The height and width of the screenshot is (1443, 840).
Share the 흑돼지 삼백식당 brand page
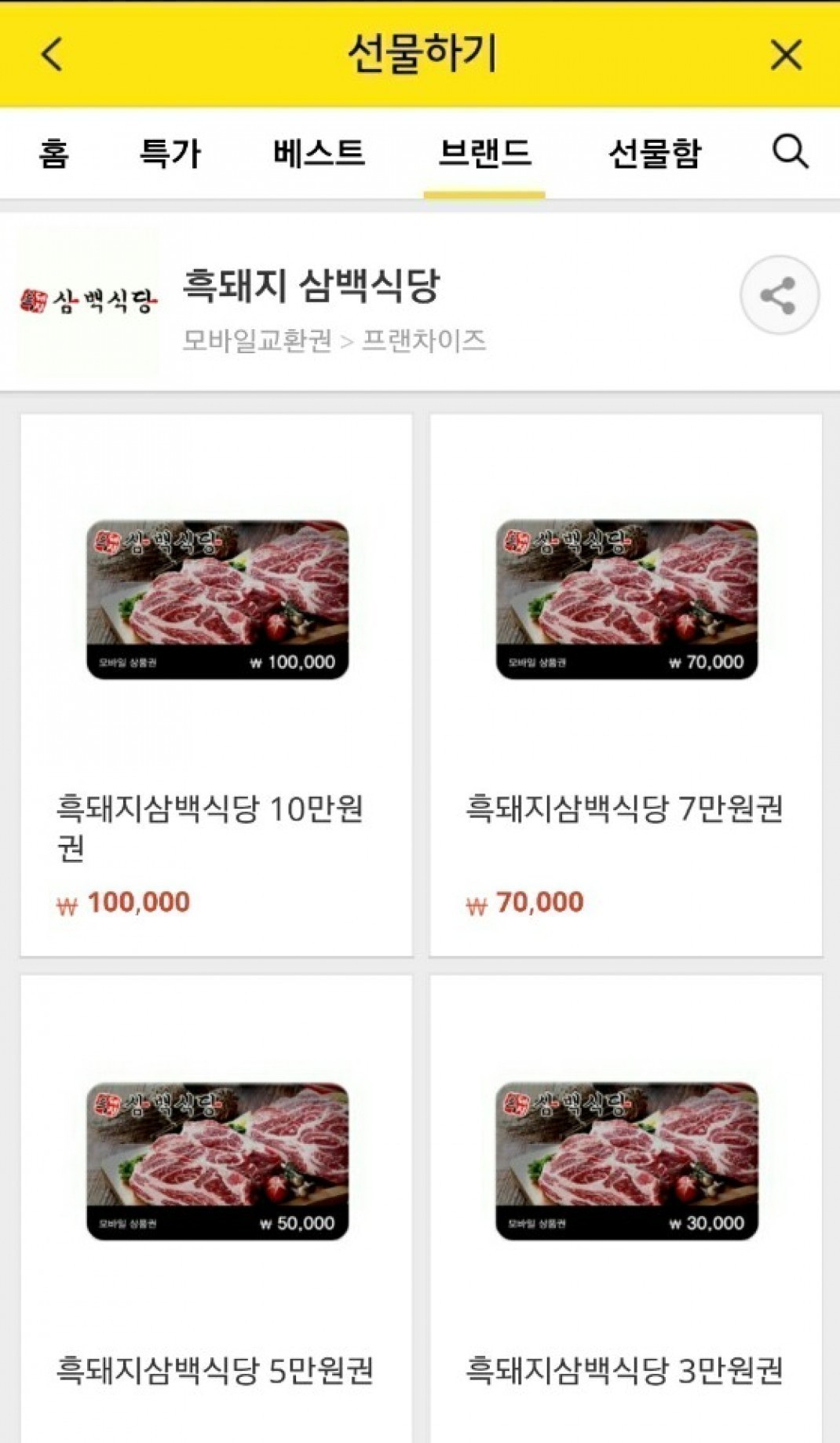tap(779, 296)
